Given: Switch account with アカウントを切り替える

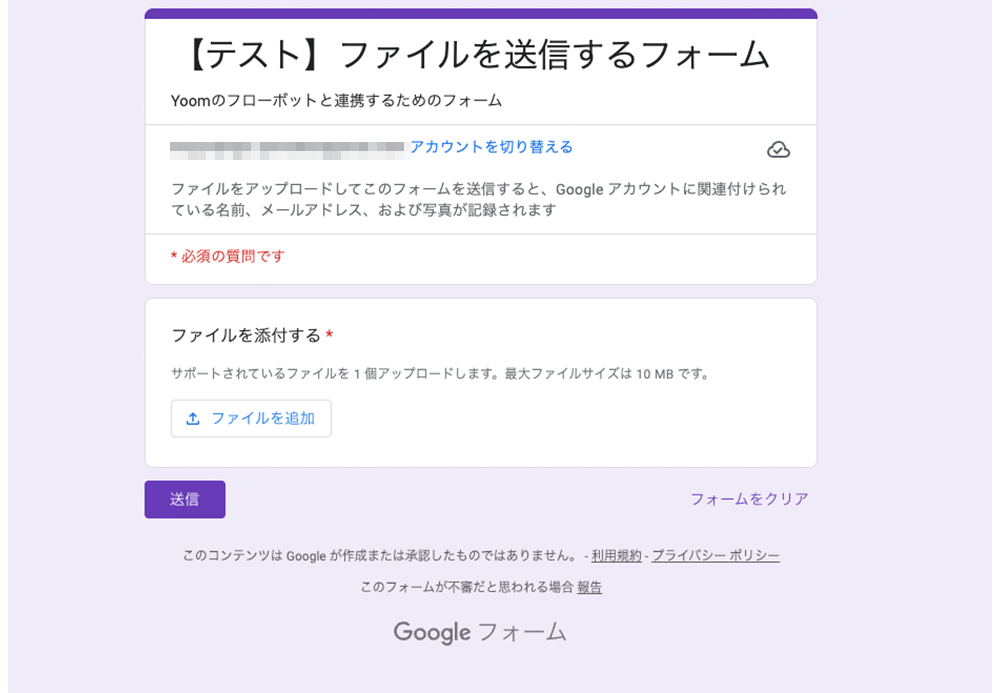Looking at the screenshot, I should pyautogui.click(x=491, y=147).
